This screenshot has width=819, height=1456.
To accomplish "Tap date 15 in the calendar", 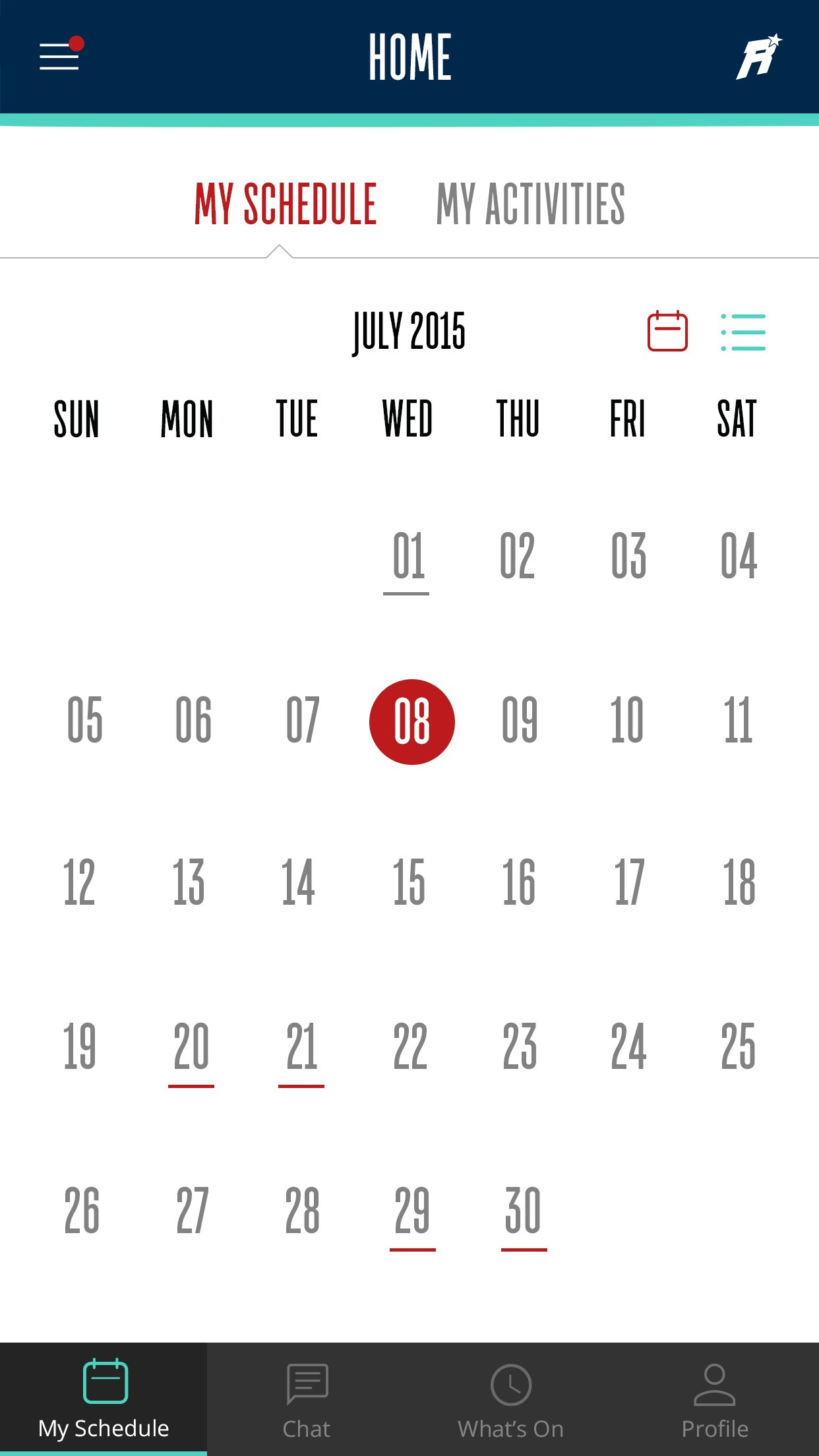I will [x=409, y=883].
